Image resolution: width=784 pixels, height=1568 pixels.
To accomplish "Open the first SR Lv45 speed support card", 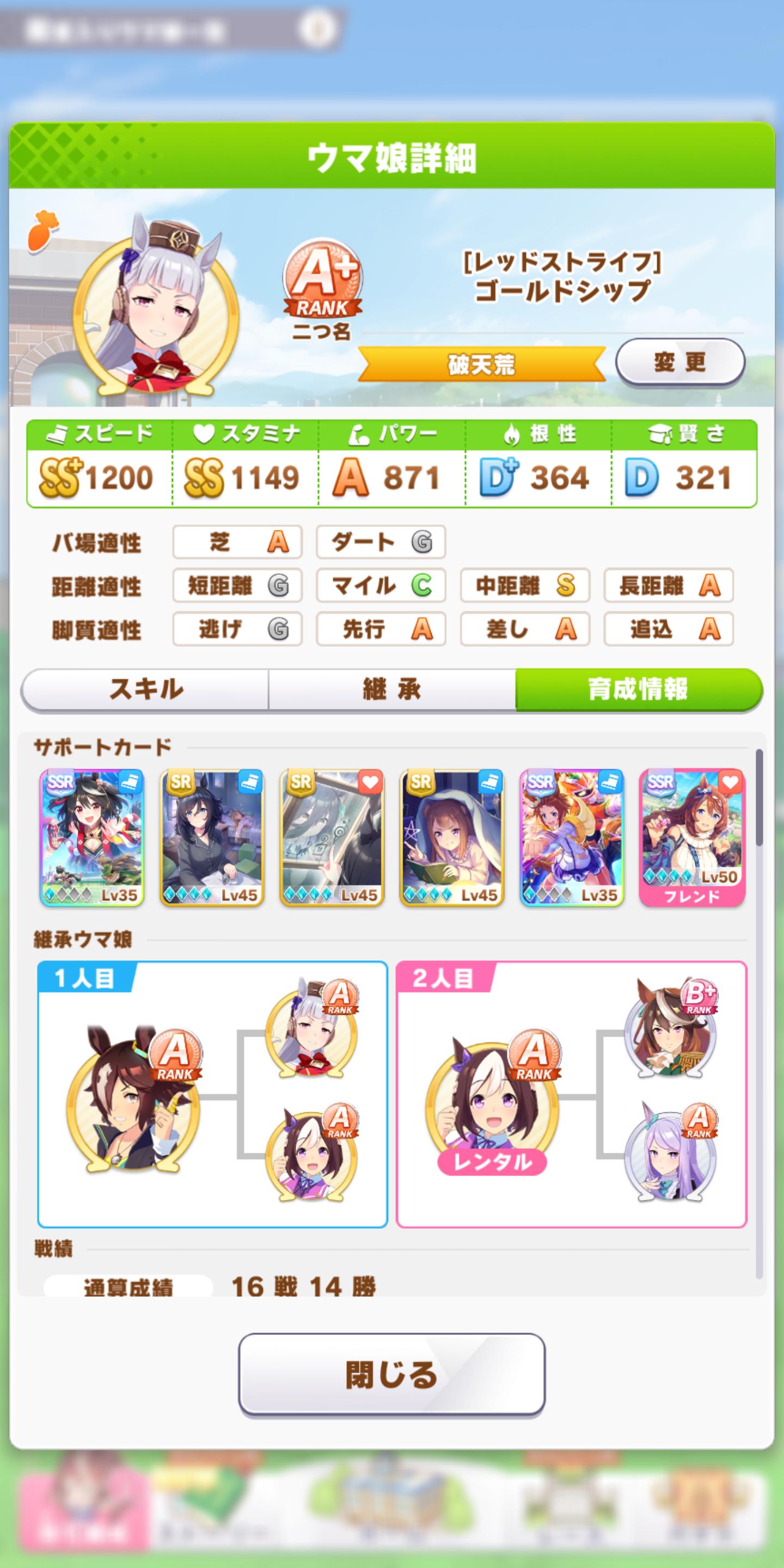I will point(212,837).
